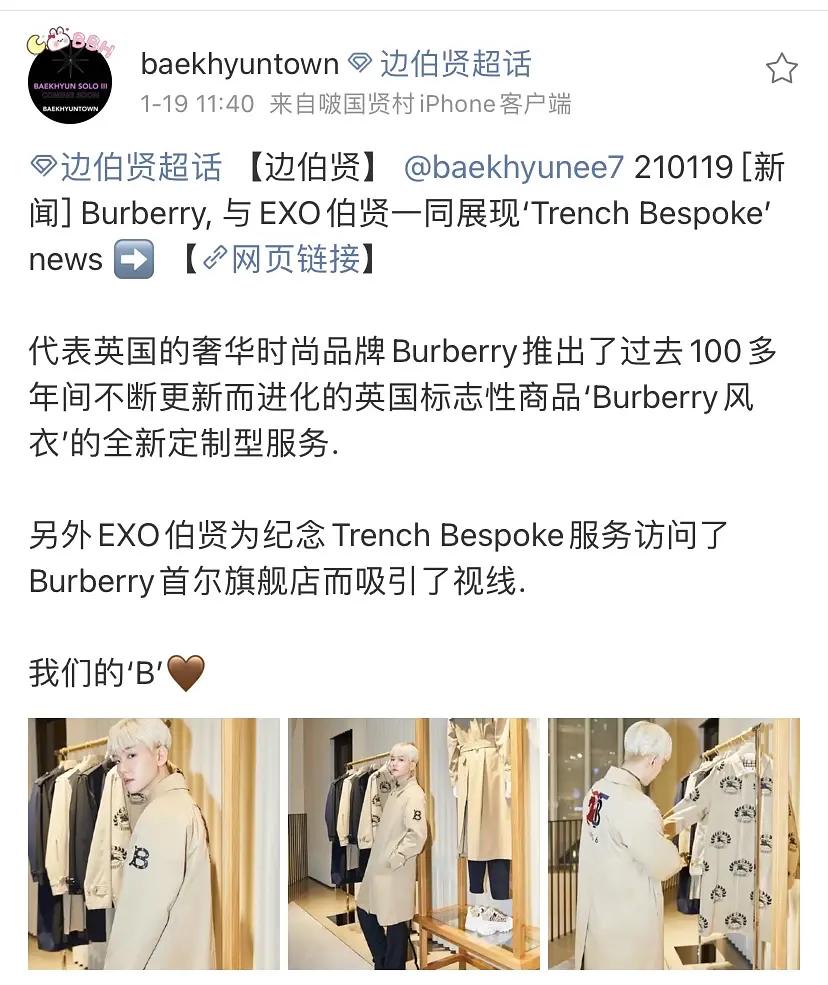Open the @baekhyunee7 mention
The image size is (828, 985).
(x=513, y=168)
